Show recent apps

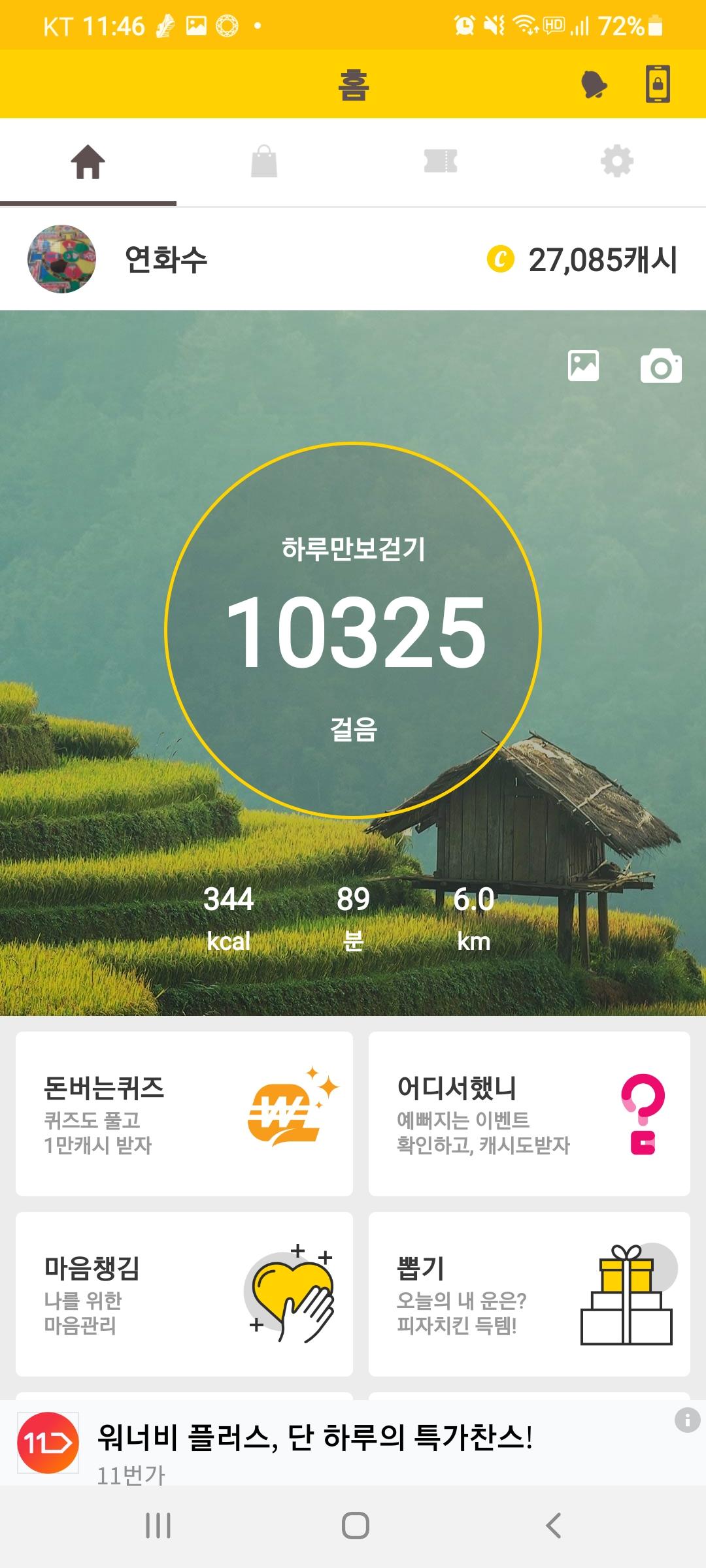(158, 1526)
